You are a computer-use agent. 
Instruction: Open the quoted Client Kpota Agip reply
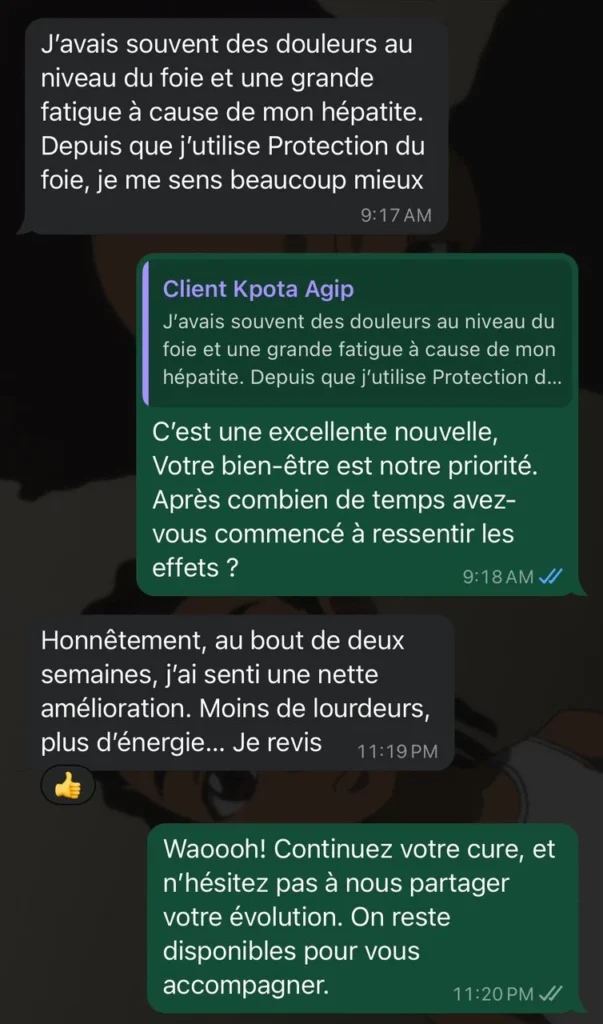click(358, 333)
